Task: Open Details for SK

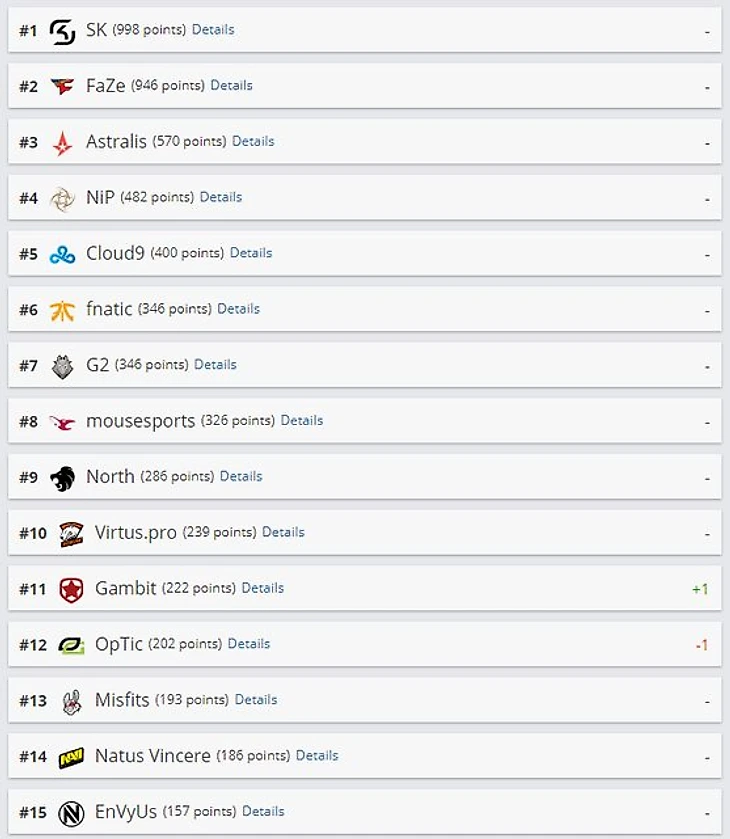Action: click(x=213, y=30)
